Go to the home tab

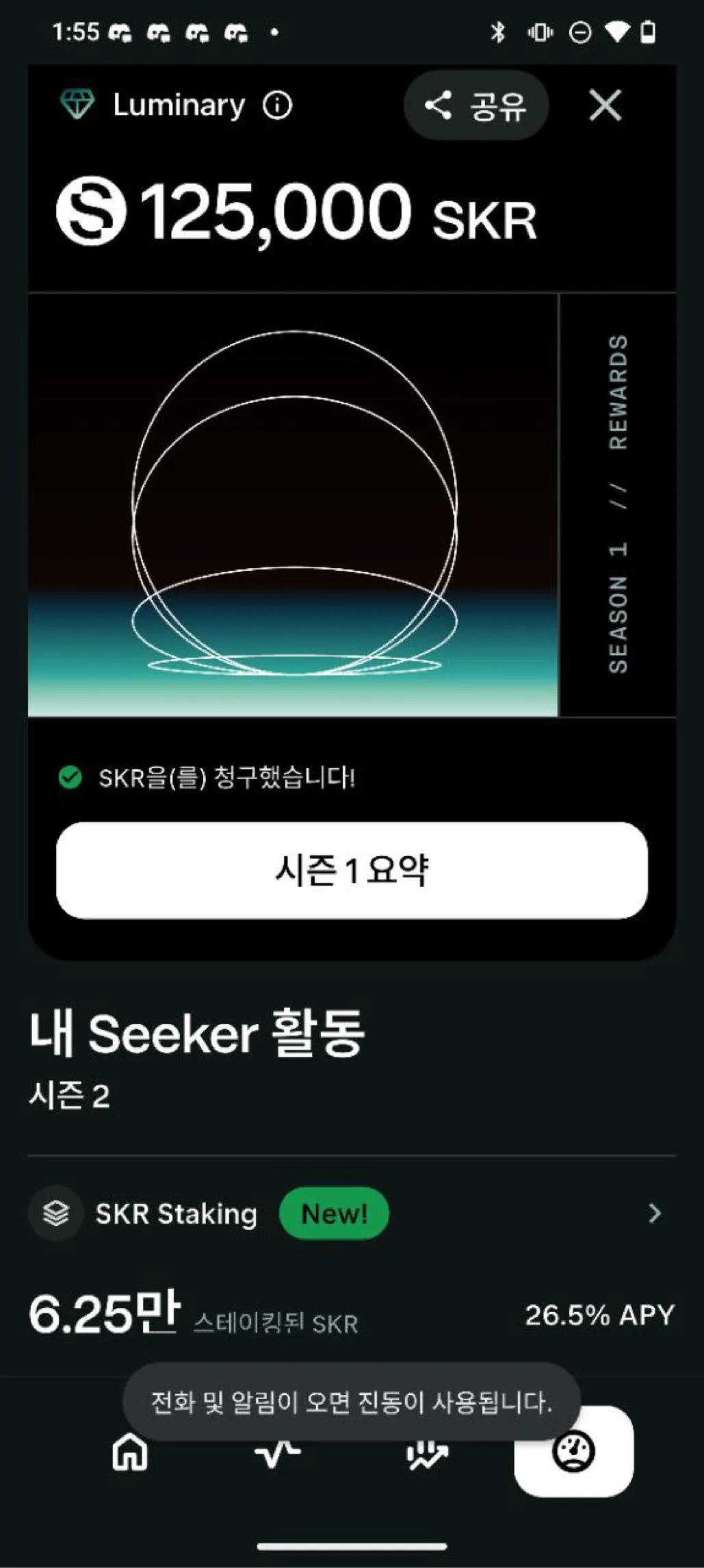pyautogui.click(x=130, y=1452)
